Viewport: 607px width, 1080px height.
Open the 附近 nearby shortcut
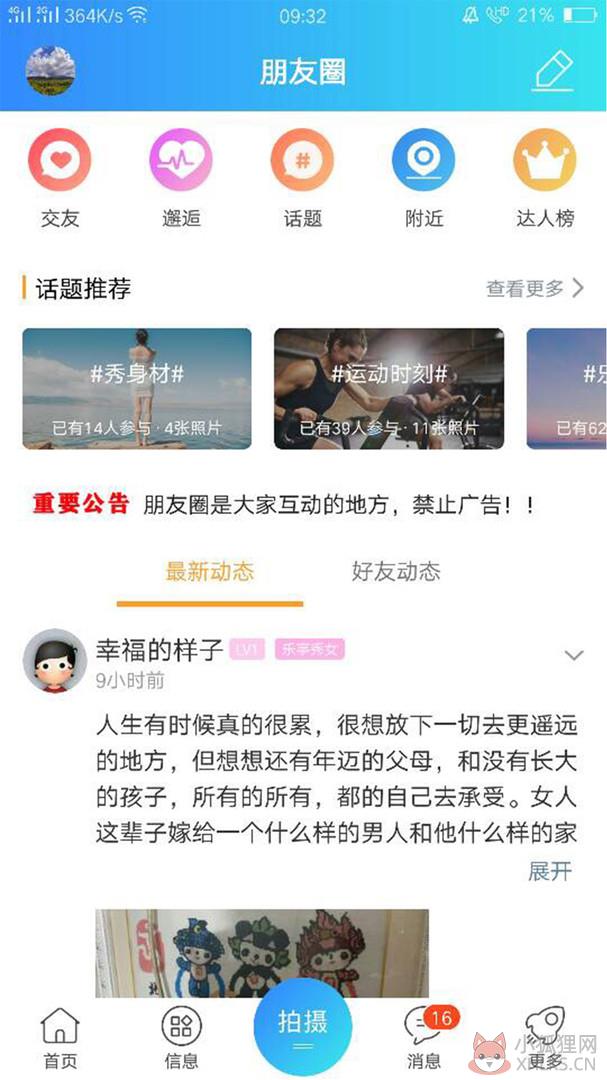[x=424, y=178]
